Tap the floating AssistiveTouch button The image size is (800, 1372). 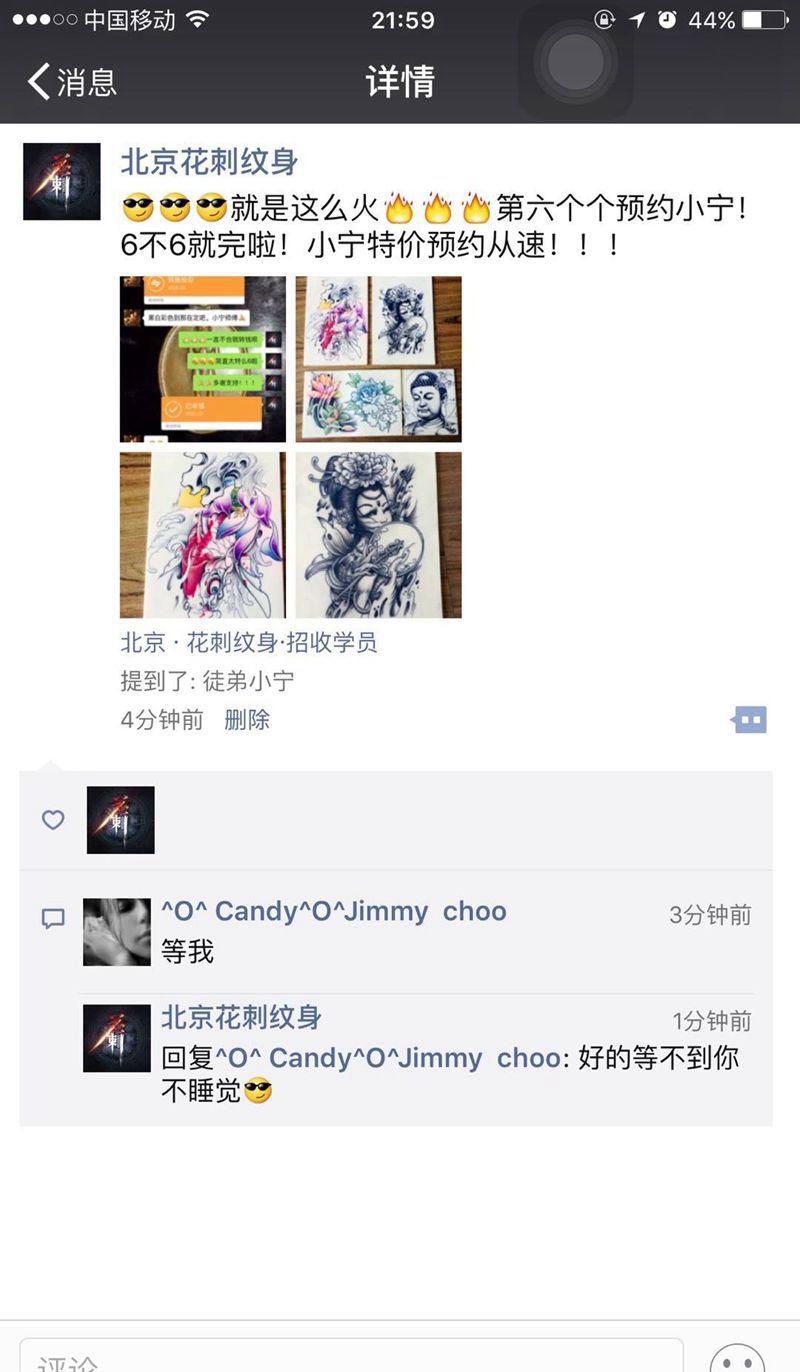tap(575, 62)
